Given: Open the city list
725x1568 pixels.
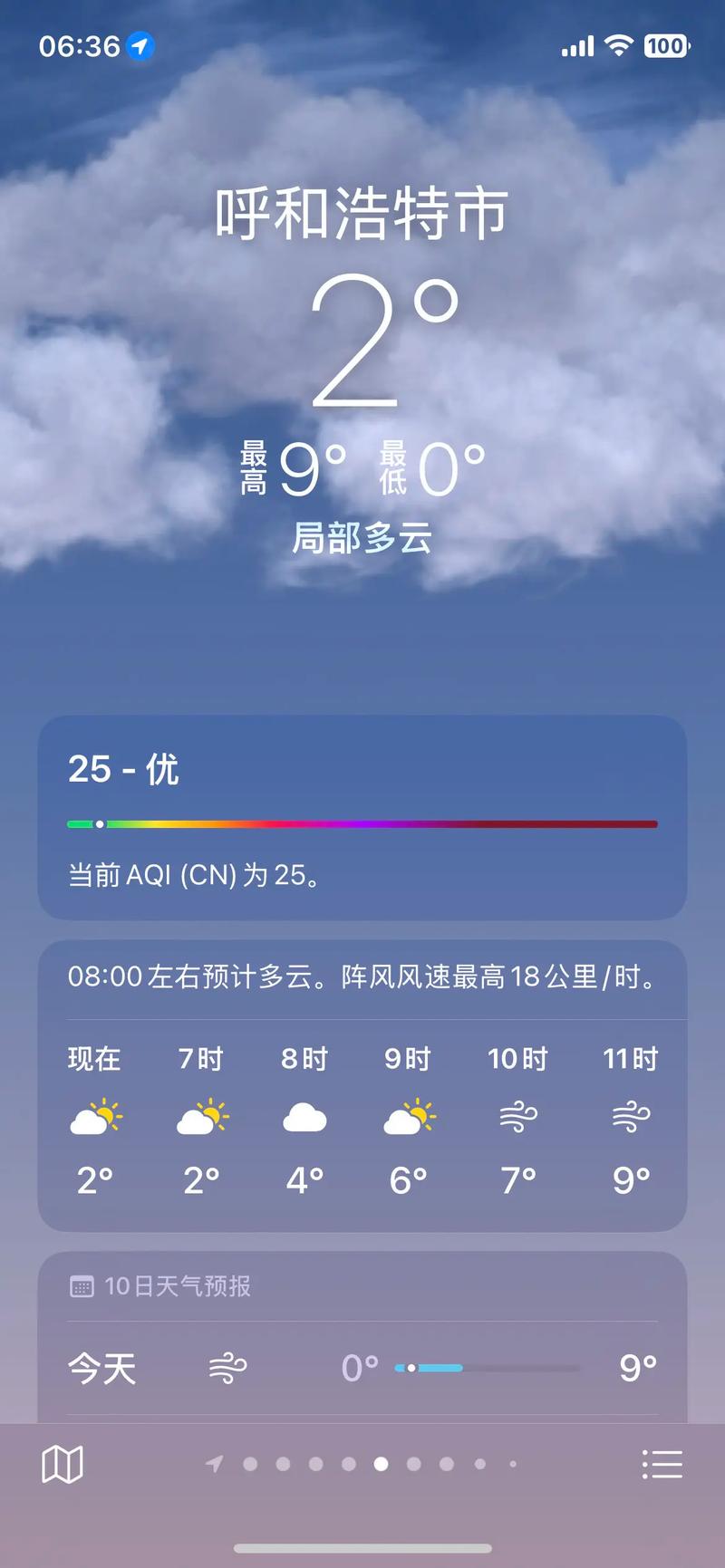Looking at the screenshot, I should (663, 1461).
